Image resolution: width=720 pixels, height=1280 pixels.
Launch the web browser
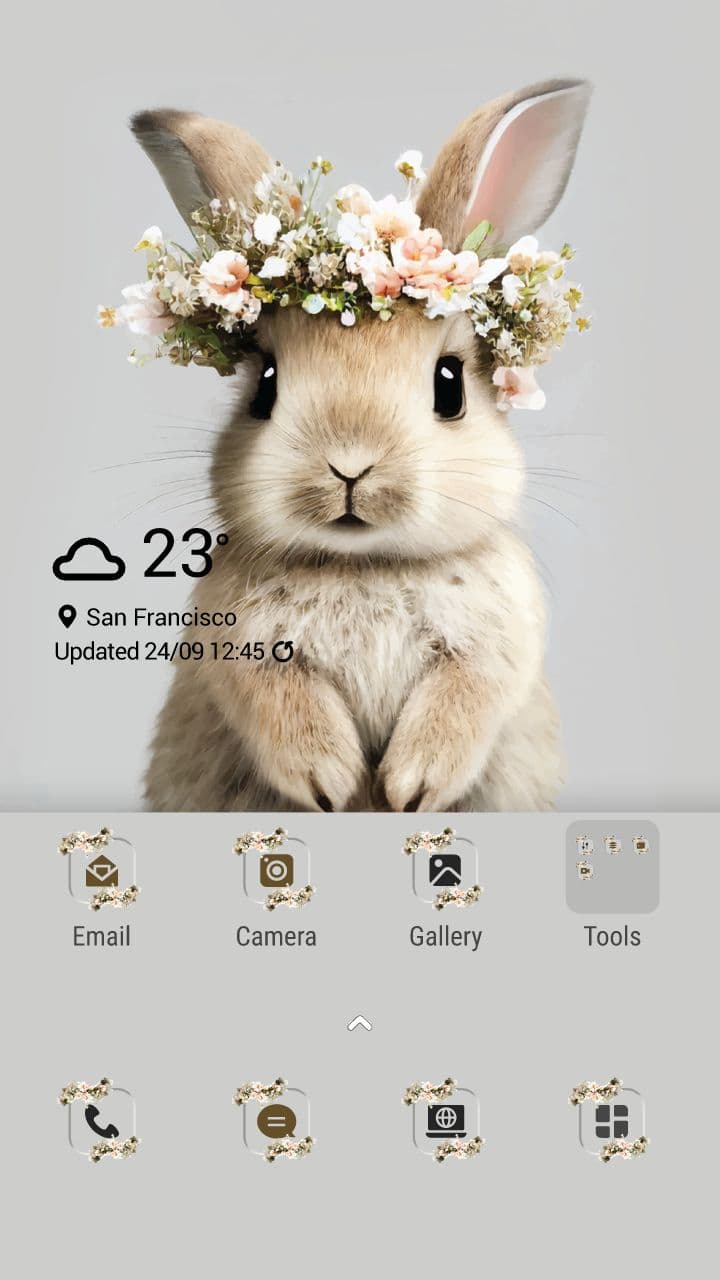[x=445, y=1121]
